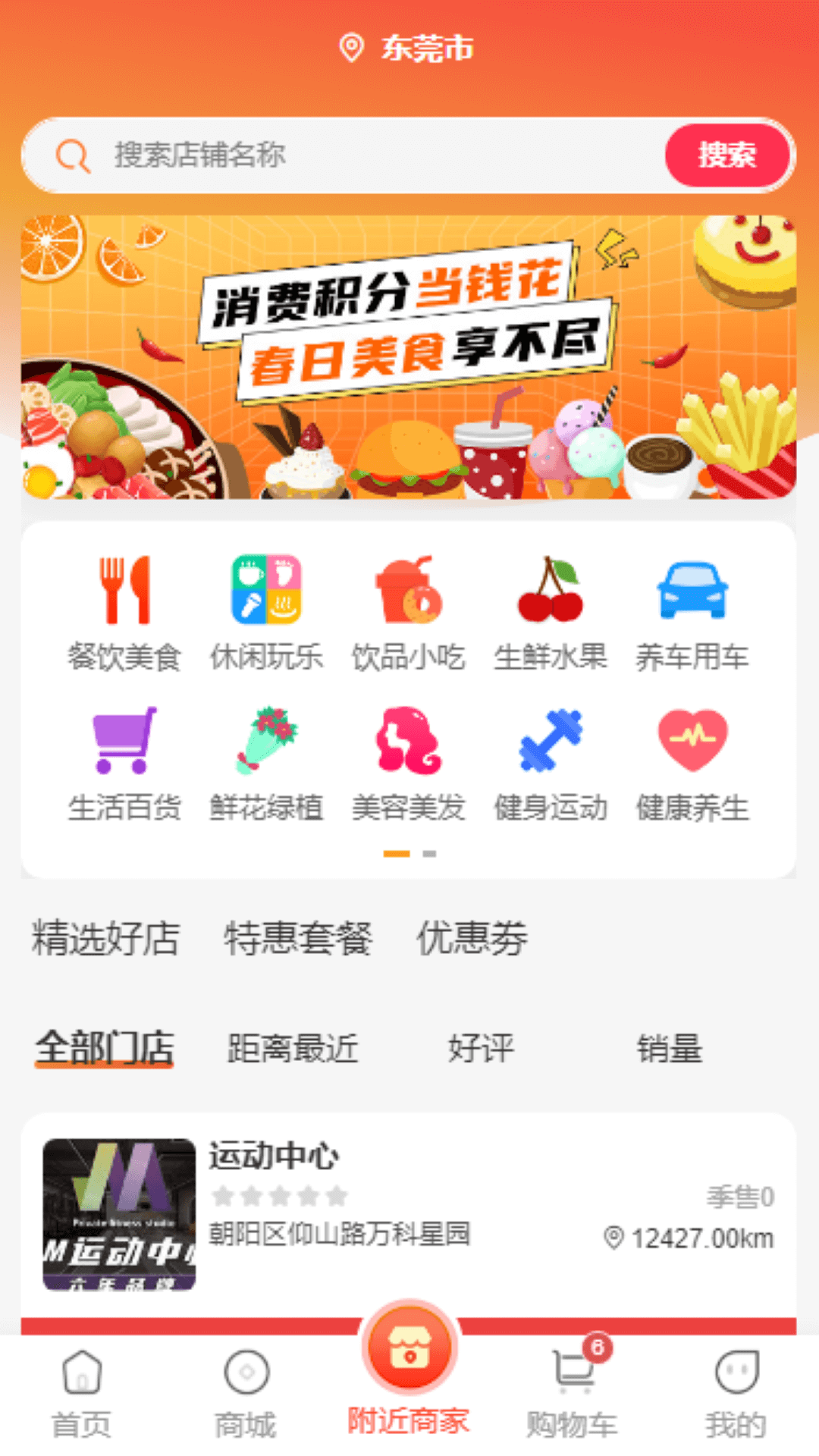Change the location from 东莞市

pyautogui.click(x=408, y=49)
